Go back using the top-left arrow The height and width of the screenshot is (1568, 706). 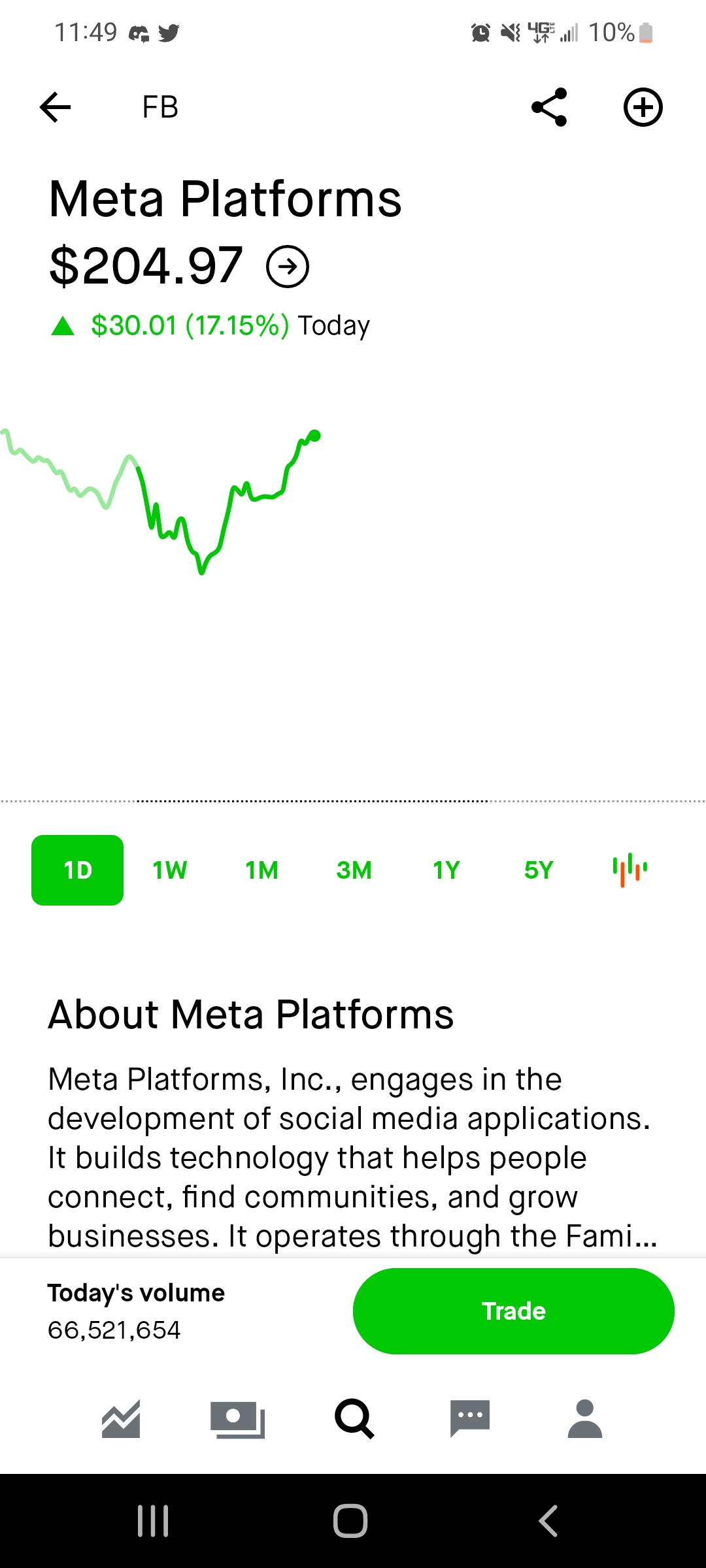pos(55,107)
